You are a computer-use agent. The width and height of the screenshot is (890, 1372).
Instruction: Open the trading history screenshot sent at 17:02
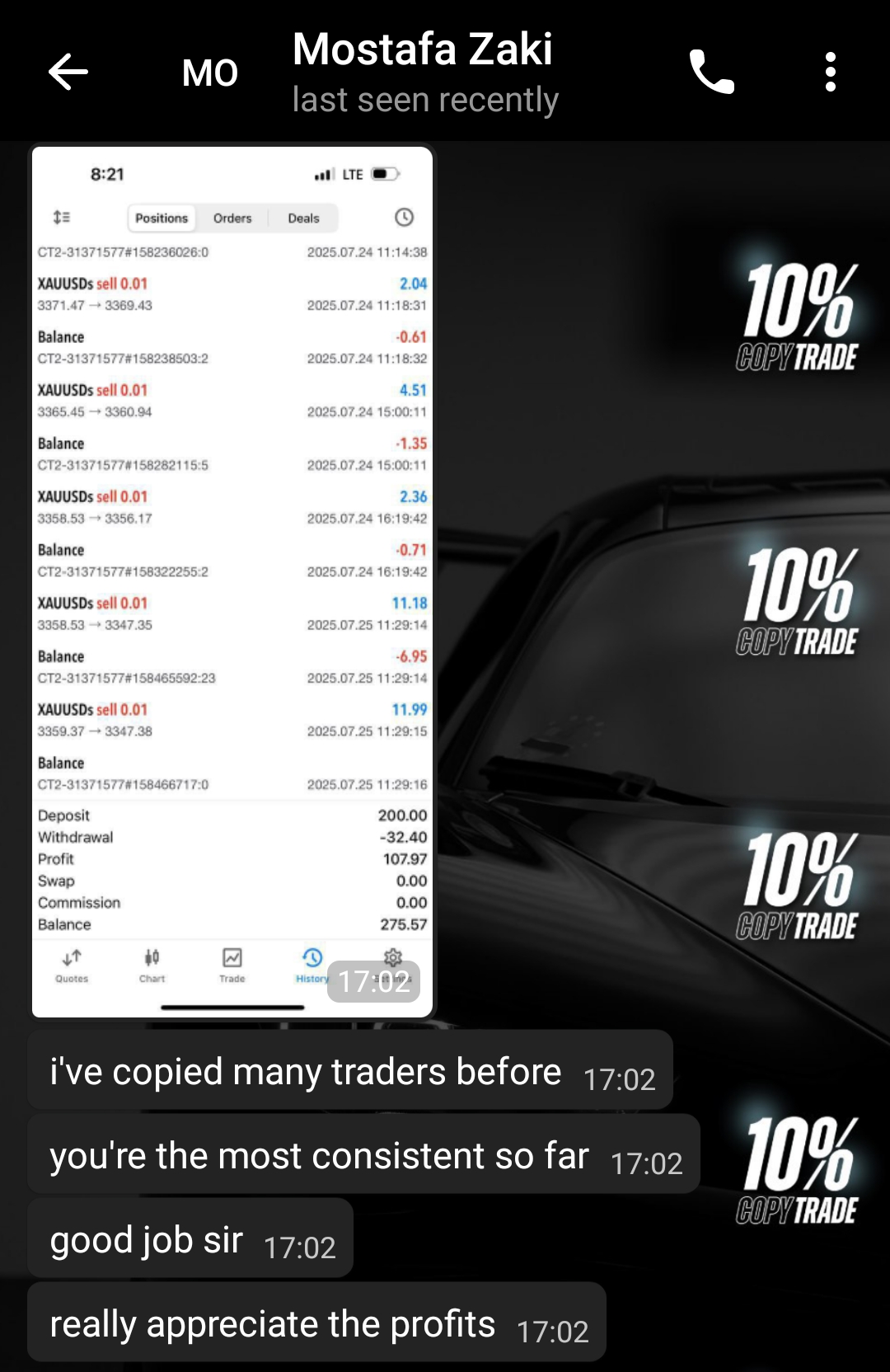point(232,581)
